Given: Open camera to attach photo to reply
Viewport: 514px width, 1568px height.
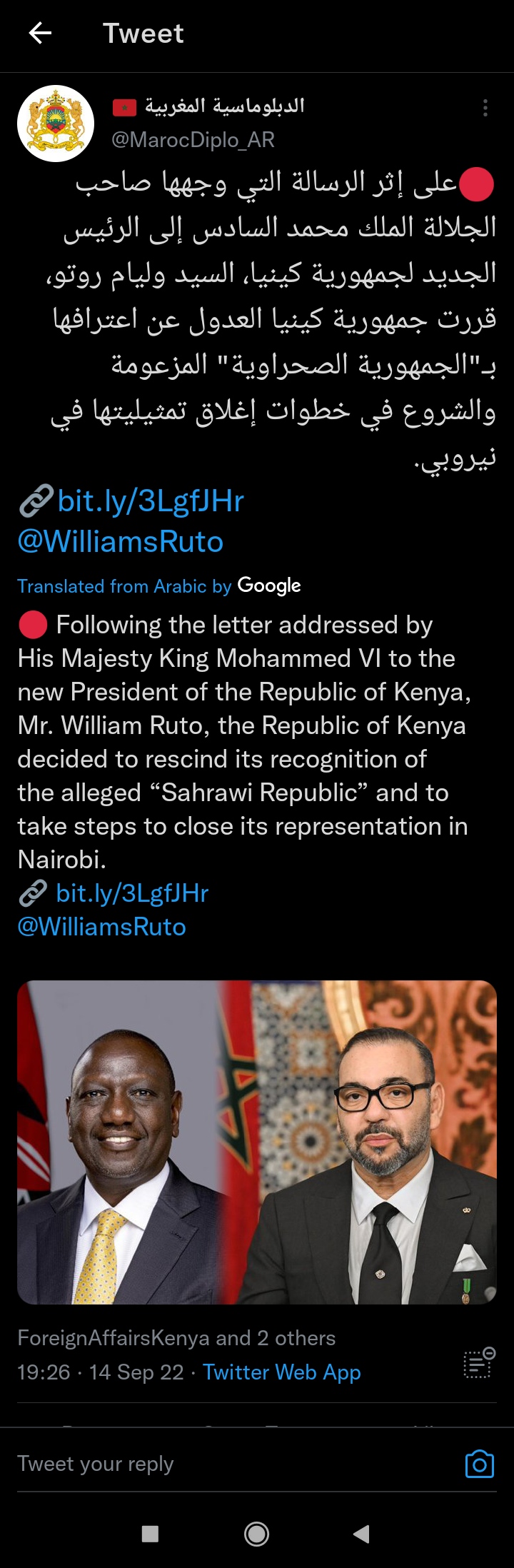Looking at the screenshot, I should point(480,1464).
